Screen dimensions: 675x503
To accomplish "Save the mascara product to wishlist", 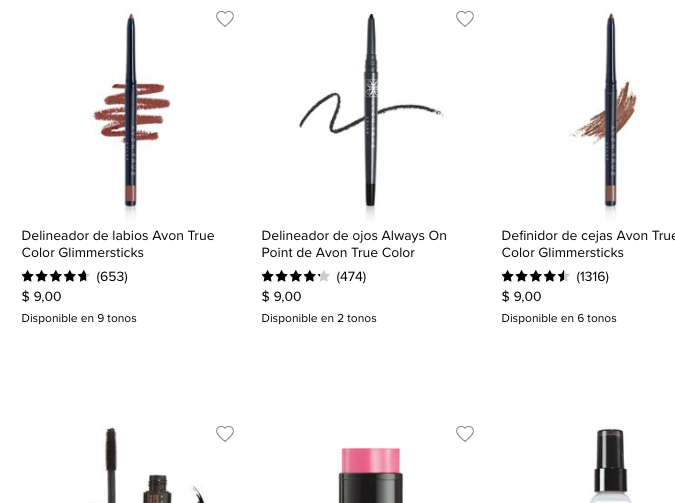I will [x=225, y=434].
